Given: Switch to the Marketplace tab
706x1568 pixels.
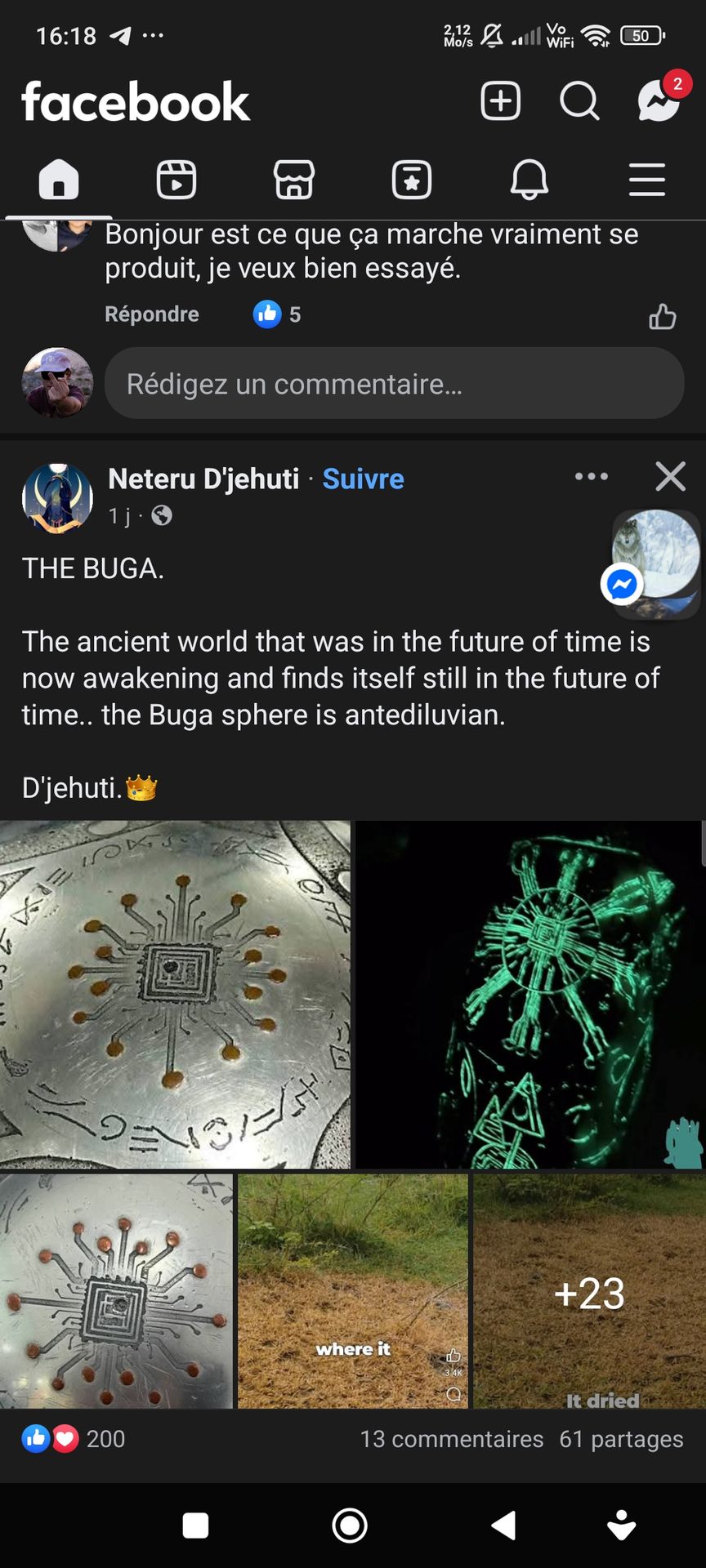Looking at the screenshot, I should [x=294, y=180].
